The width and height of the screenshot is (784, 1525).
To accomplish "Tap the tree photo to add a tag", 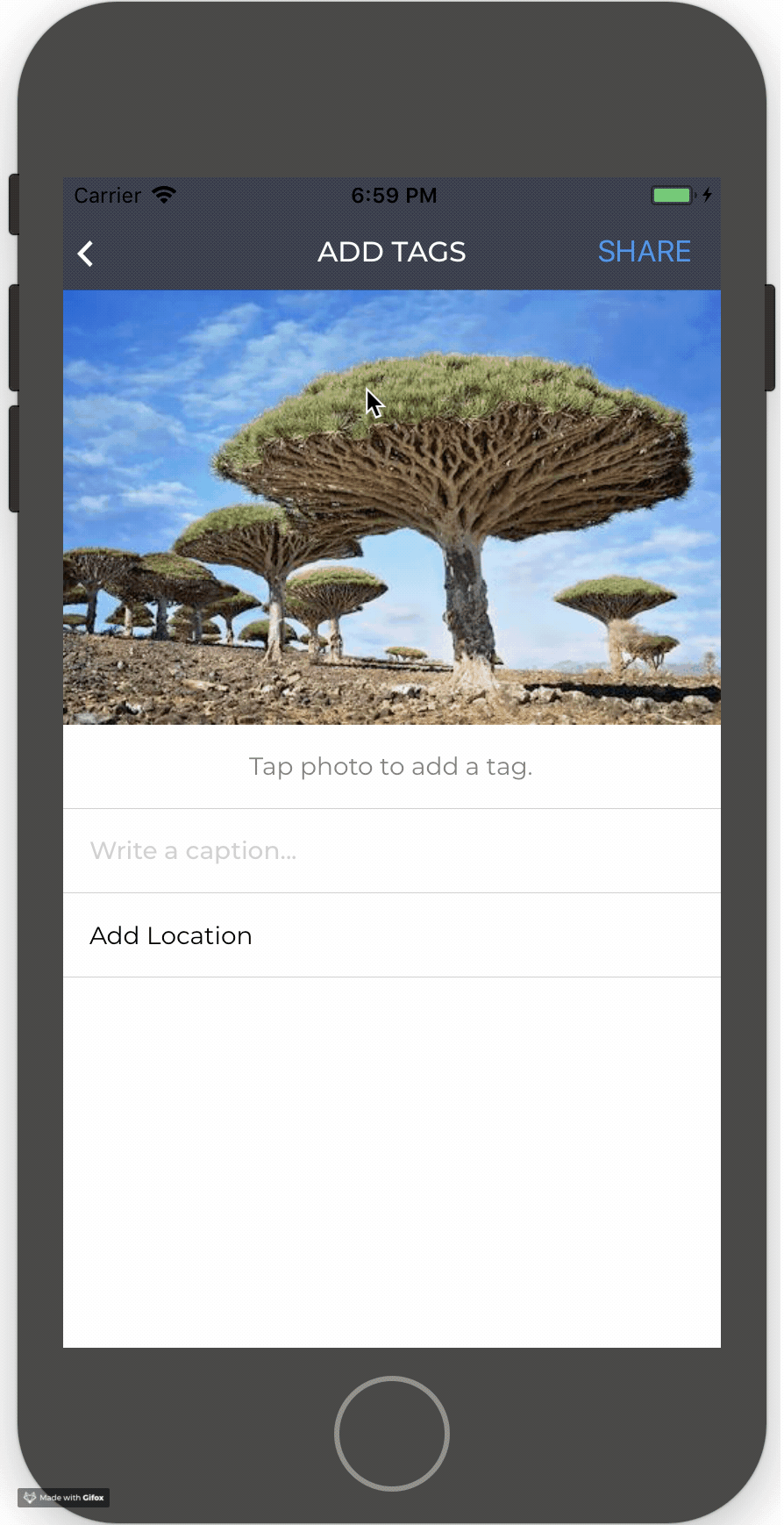I will click(x=391, y=507).
